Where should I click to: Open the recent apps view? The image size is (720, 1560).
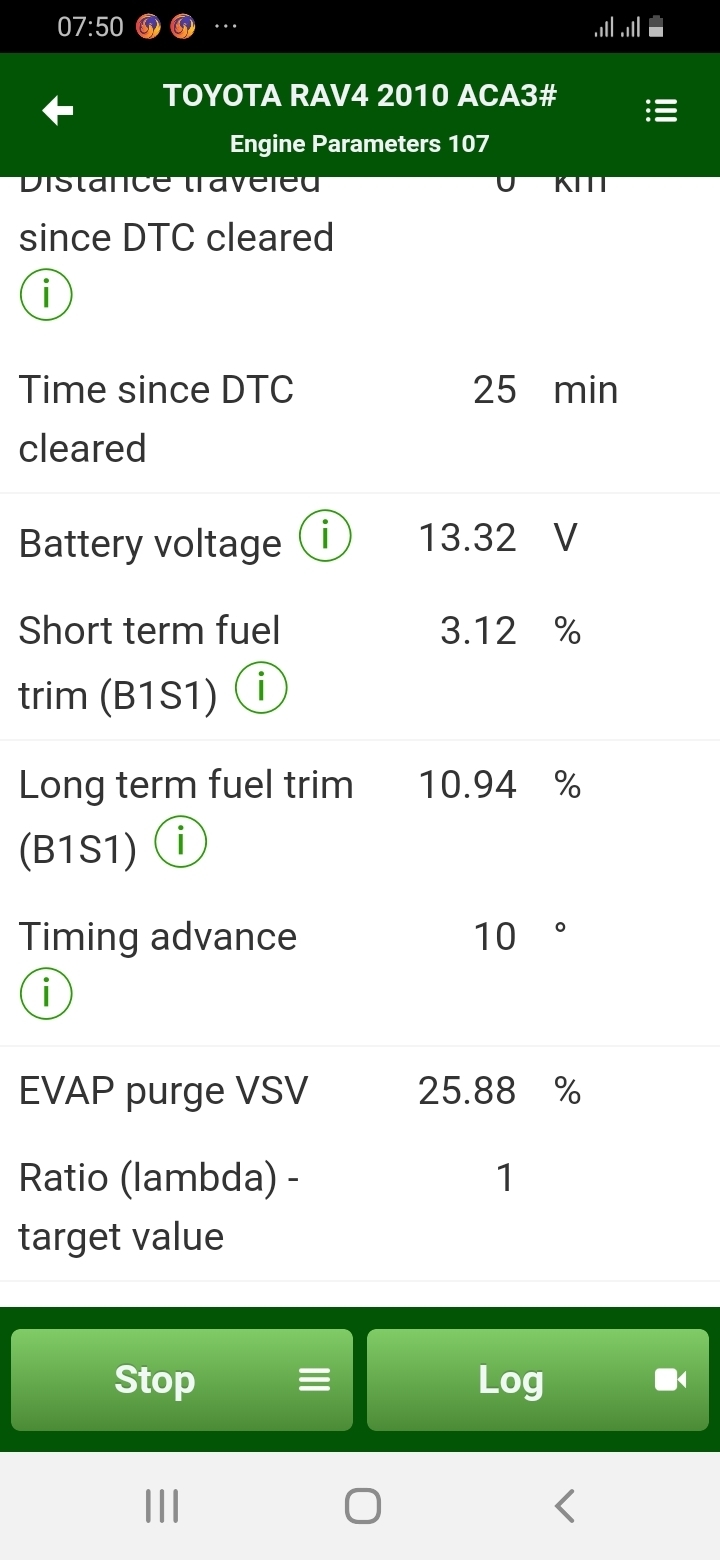click(x=162, y=1505)
